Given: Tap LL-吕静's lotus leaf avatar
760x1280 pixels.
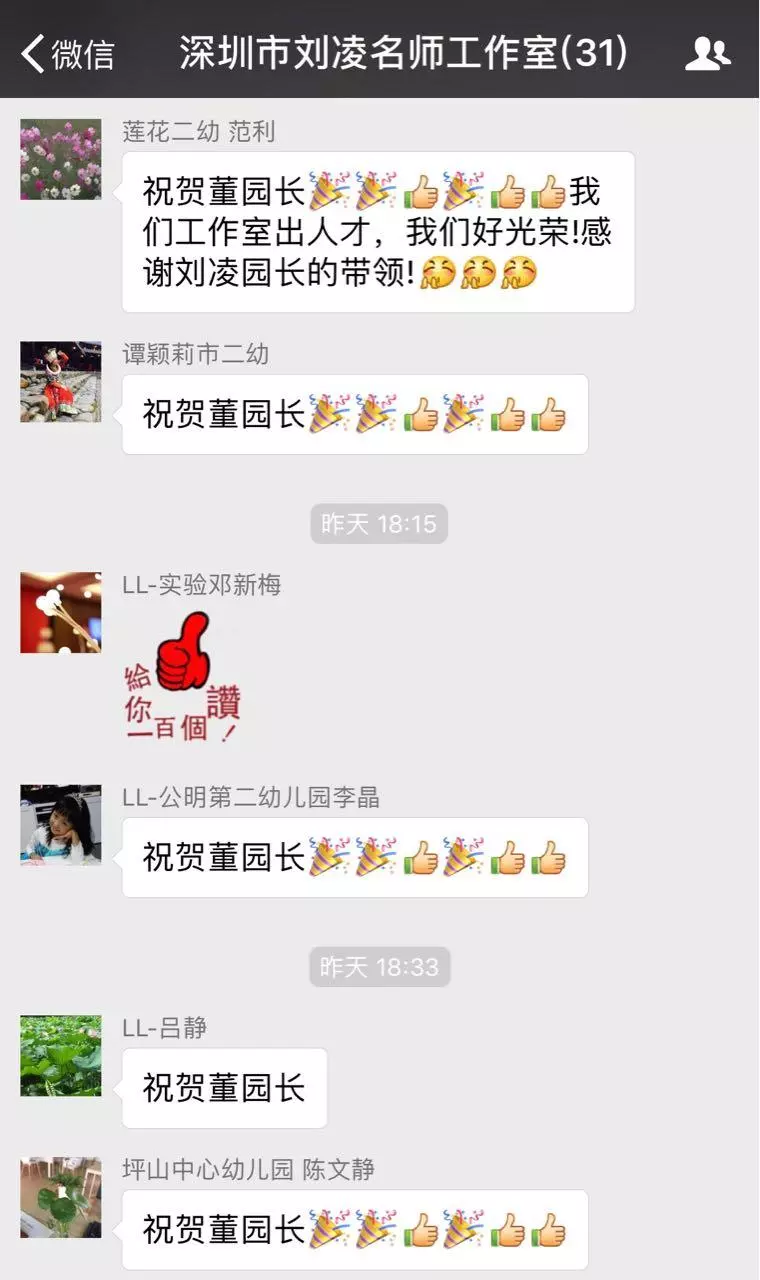Looking at the screenshot, I should point(61,1056).
